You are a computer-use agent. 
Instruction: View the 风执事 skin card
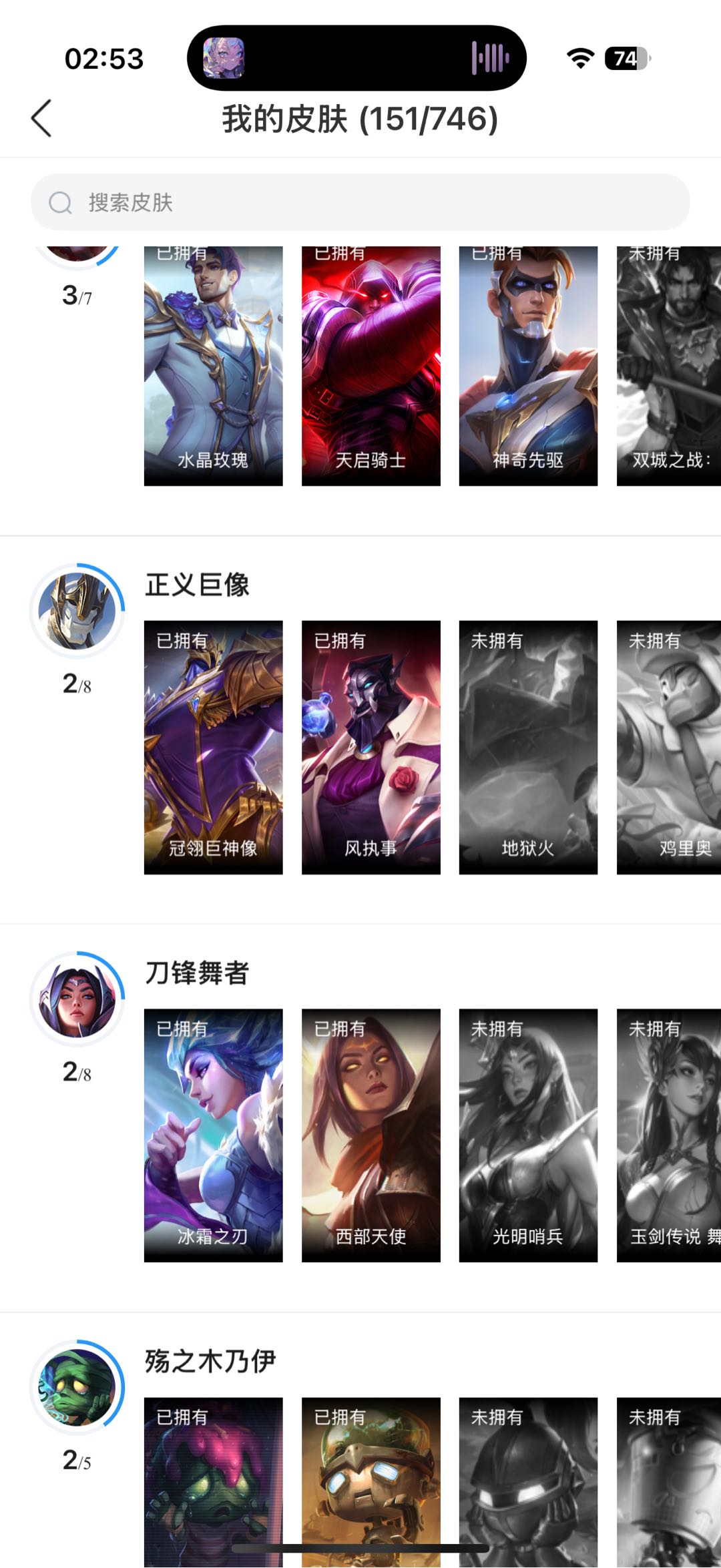(371, 748)
